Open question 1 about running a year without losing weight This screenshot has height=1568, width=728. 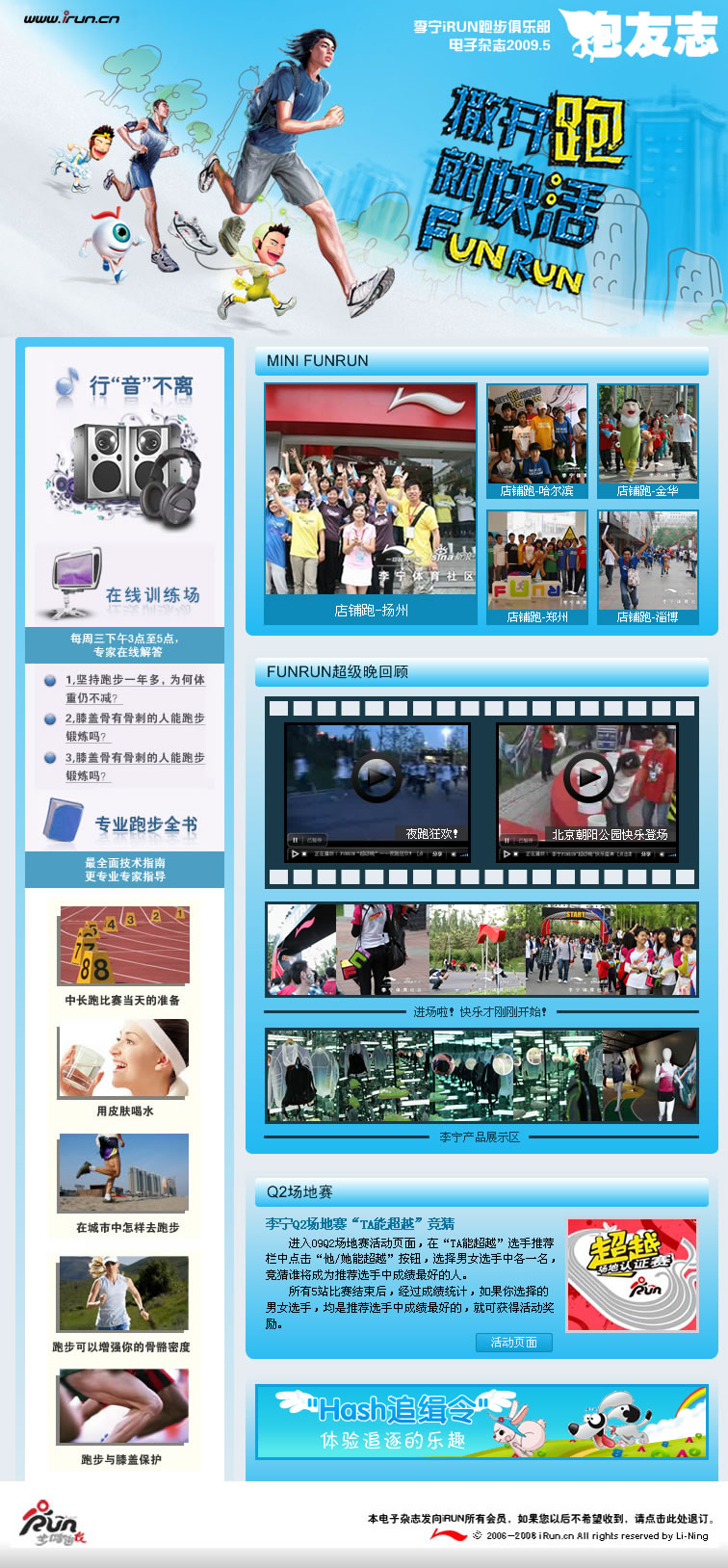pos(134,680)
